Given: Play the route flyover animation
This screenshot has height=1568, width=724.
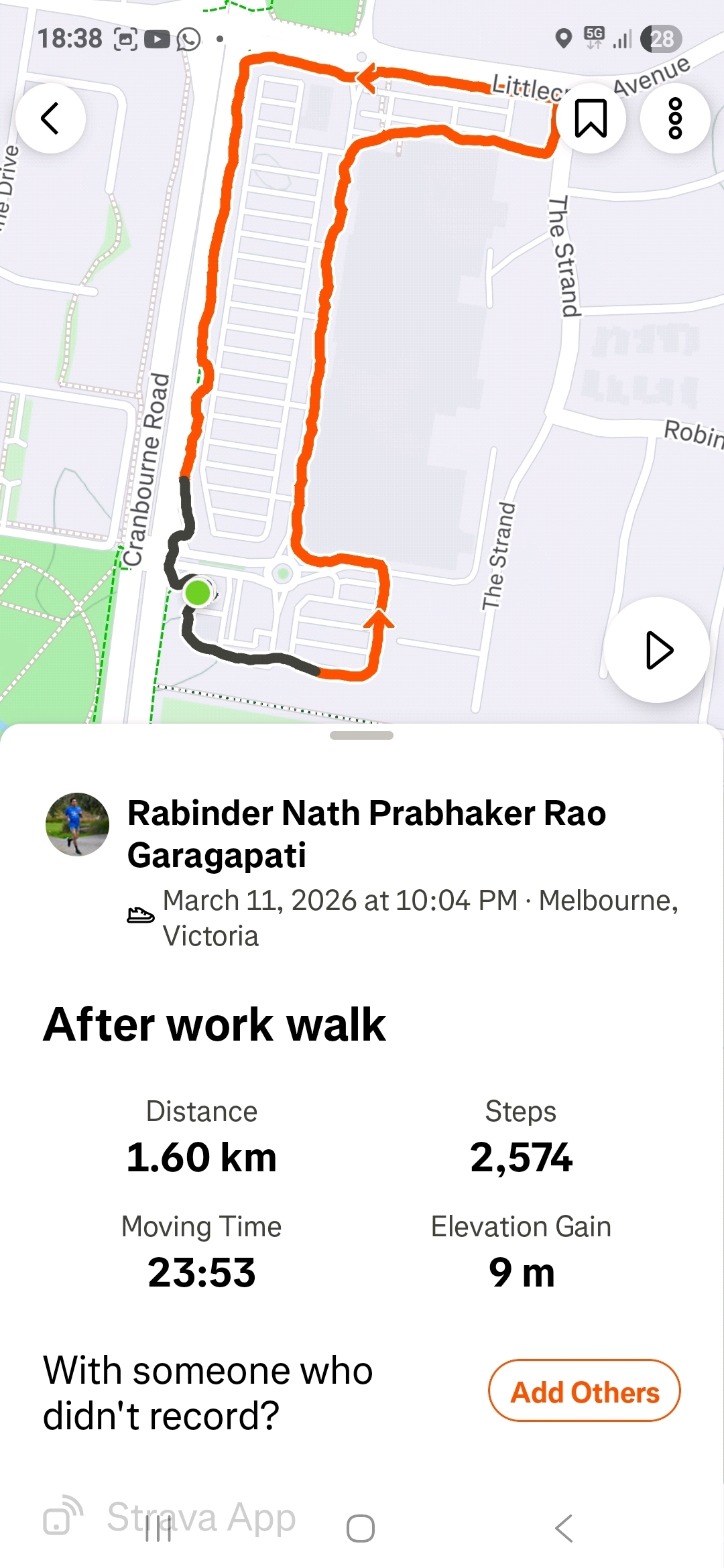Looking at the screenshot, I should click(x=657, y=650).
